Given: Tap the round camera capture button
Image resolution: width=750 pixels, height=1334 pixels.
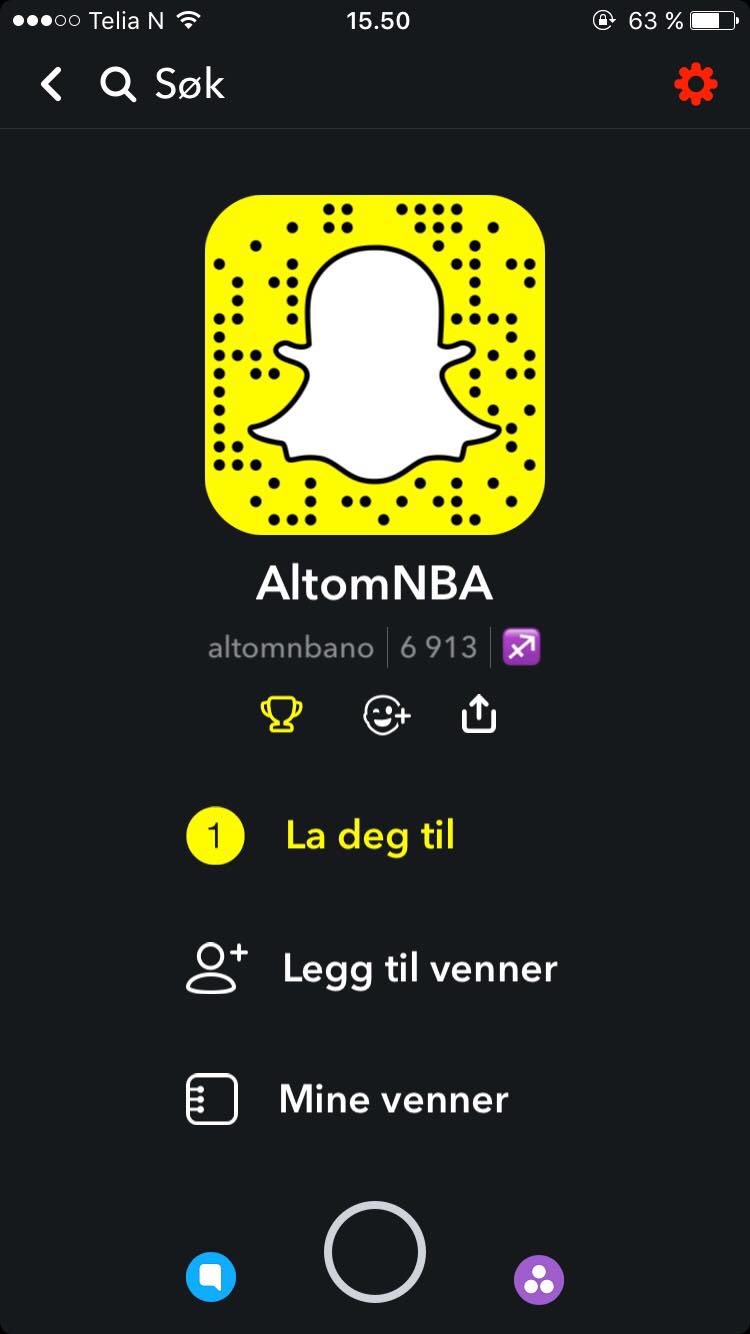Looking at the screenshot, I should [x=375, y=1252].
